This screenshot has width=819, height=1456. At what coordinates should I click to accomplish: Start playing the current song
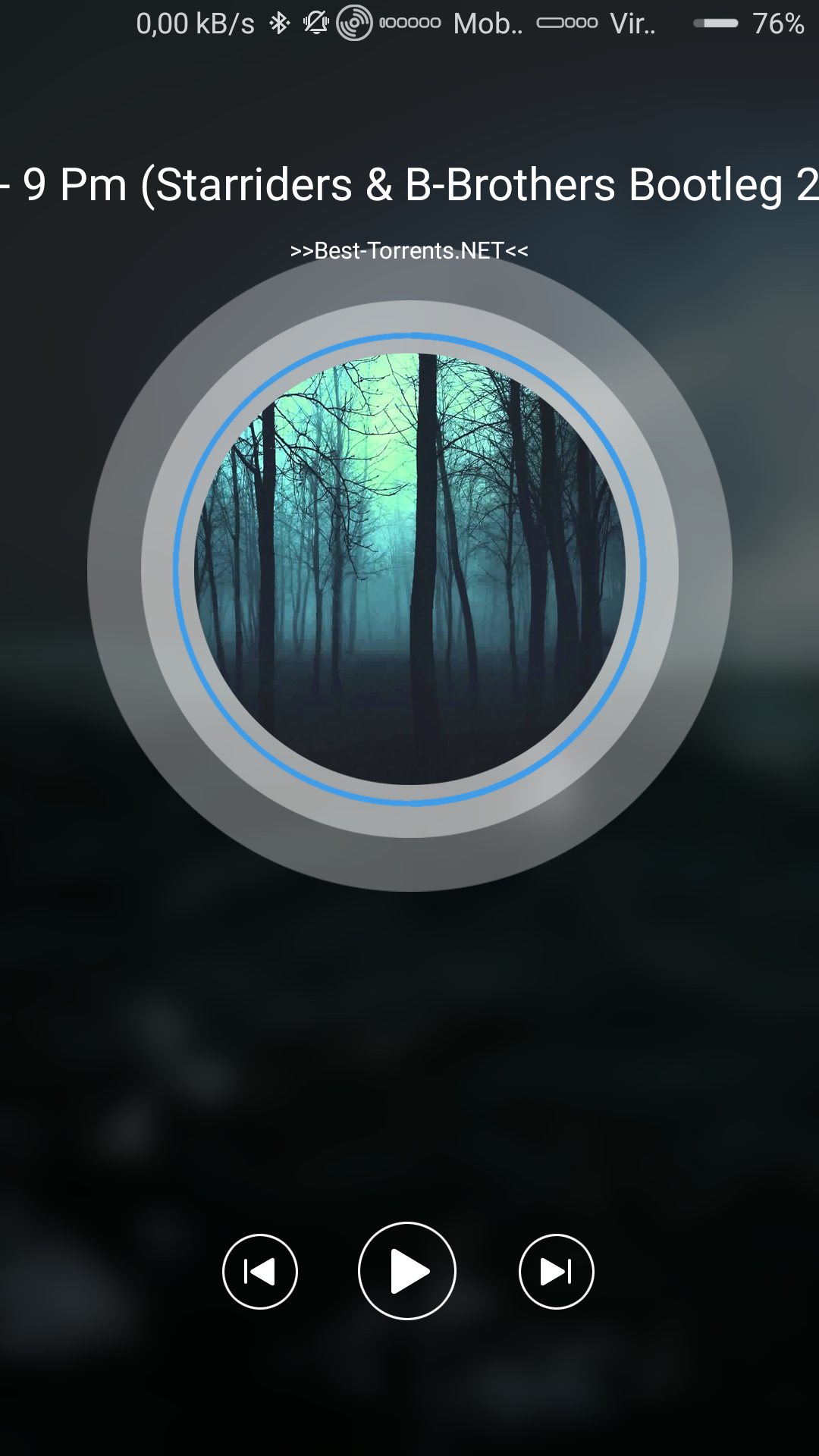tap(407, 1271)
